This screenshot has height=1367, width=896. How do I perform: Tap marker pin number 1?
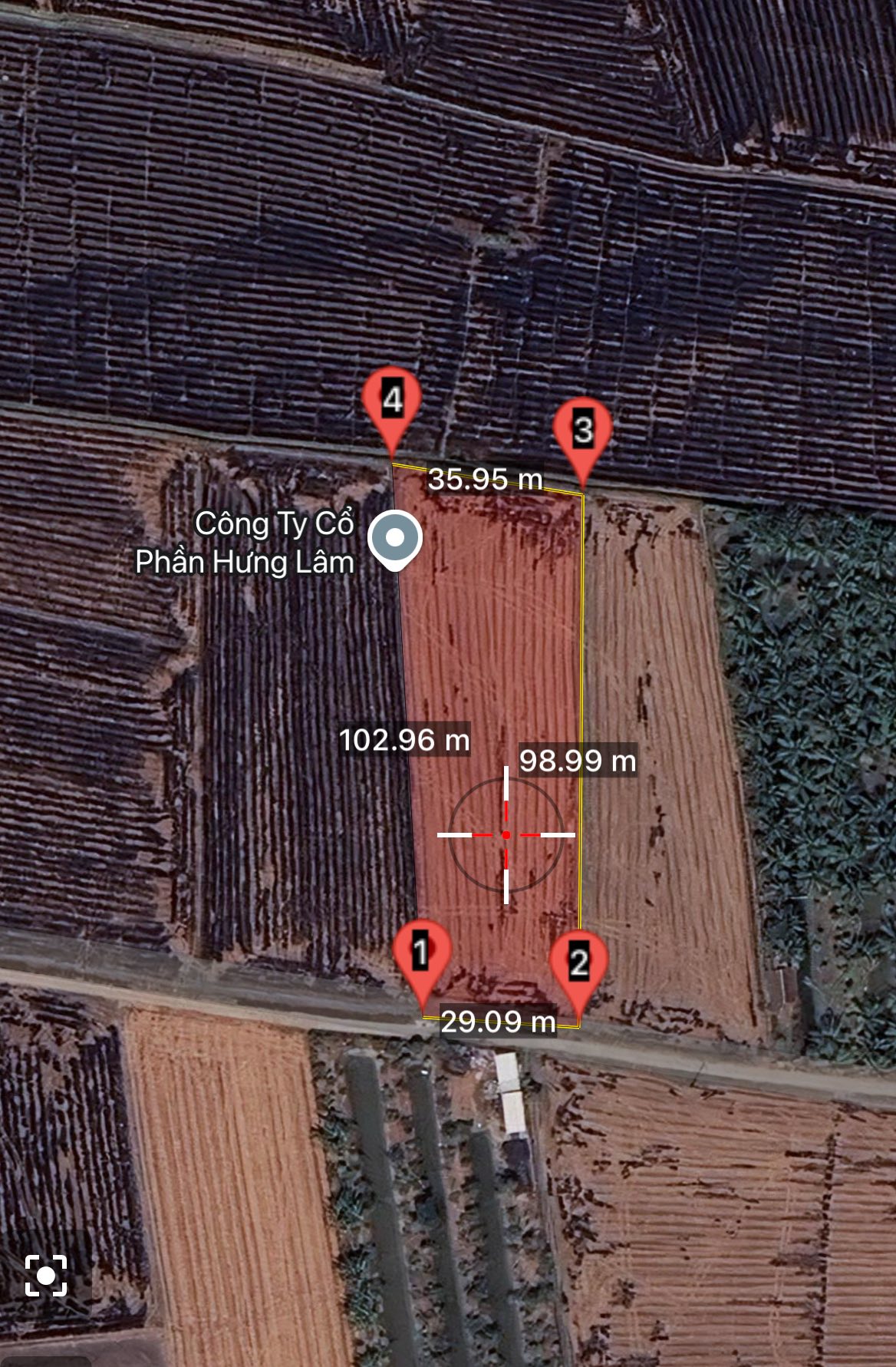[x=421, y=955]
